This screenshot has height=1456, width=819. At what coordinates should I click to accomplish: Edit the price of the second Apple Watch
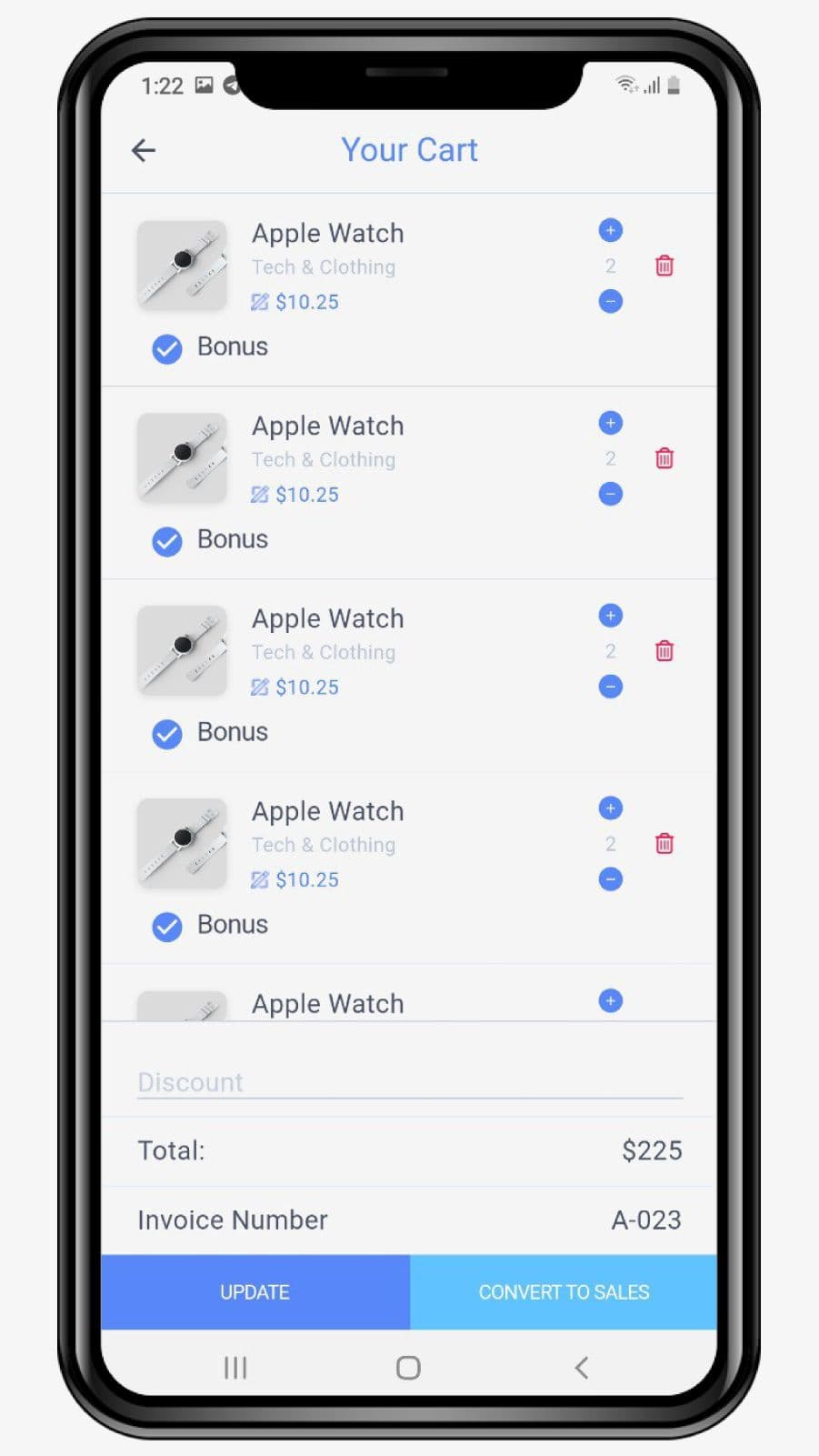(260, 495)
